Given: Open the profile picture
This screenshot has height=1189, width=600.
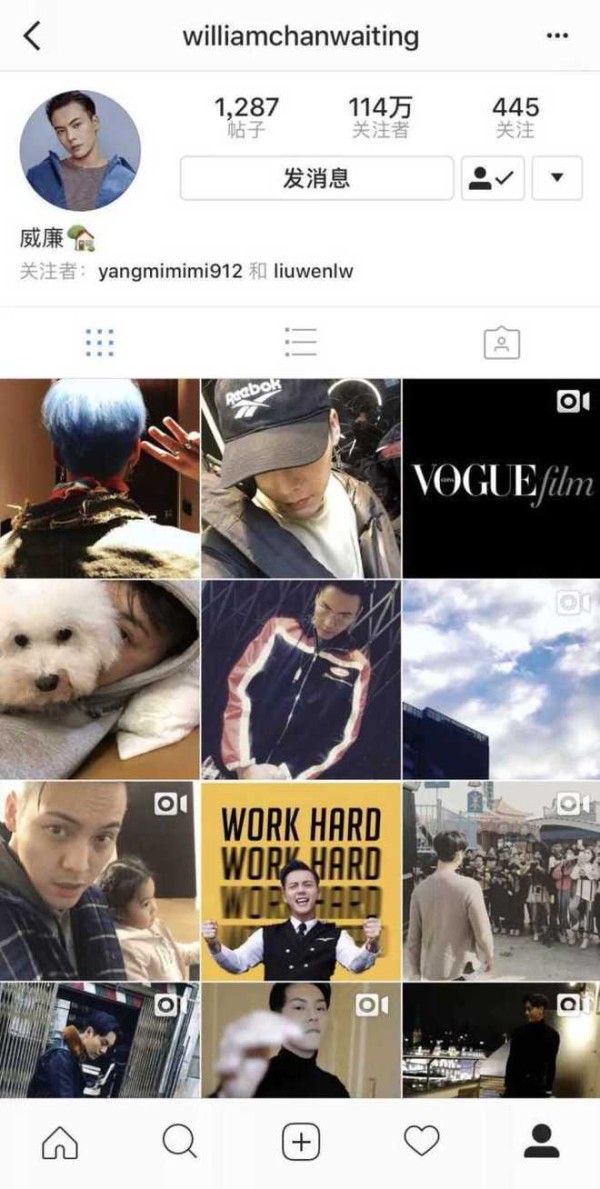Looking at the screenshot, I should pyautogui.click(x=80, y=150).
